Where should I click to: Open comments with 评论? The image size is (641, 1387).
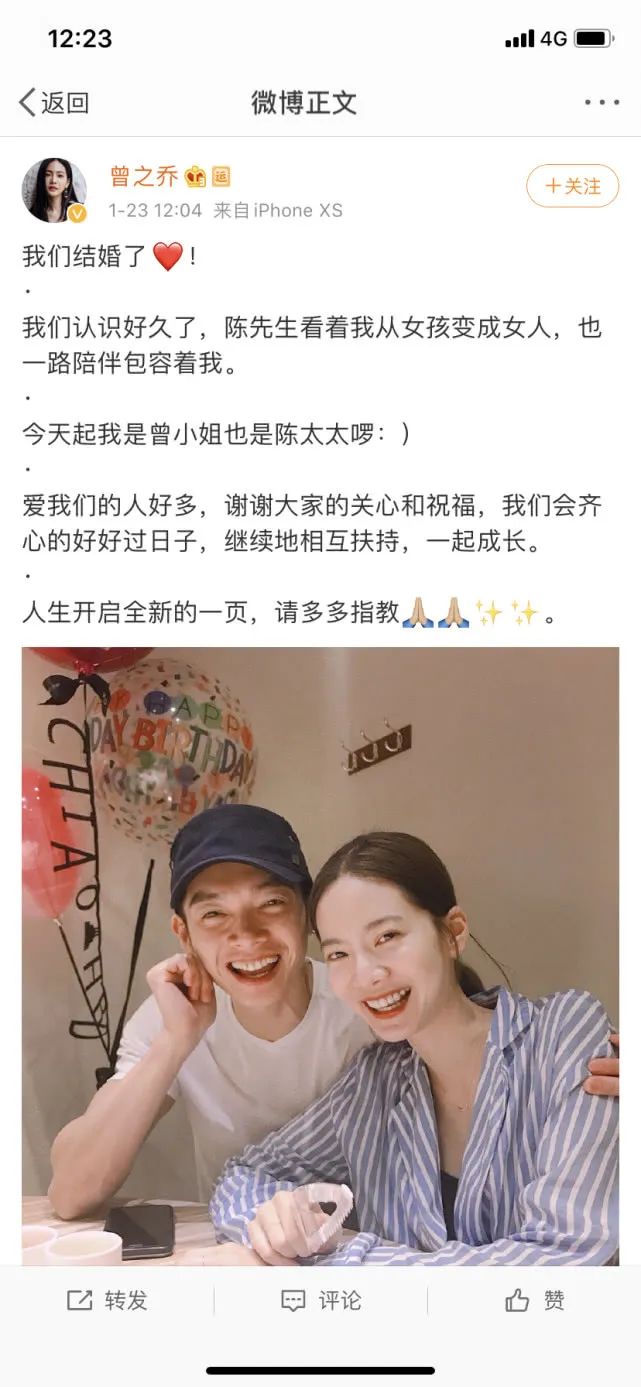point(321,1300)
